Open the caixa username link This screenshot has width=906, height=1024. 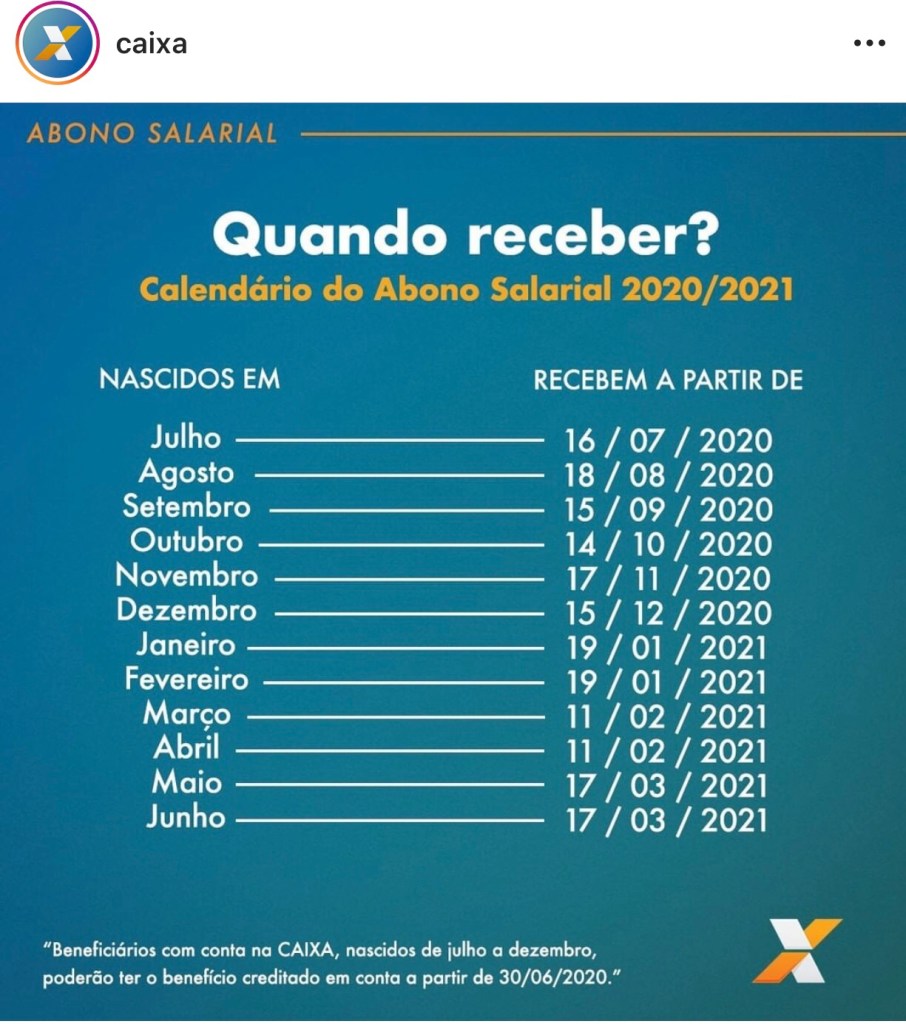tap(151, 44)
